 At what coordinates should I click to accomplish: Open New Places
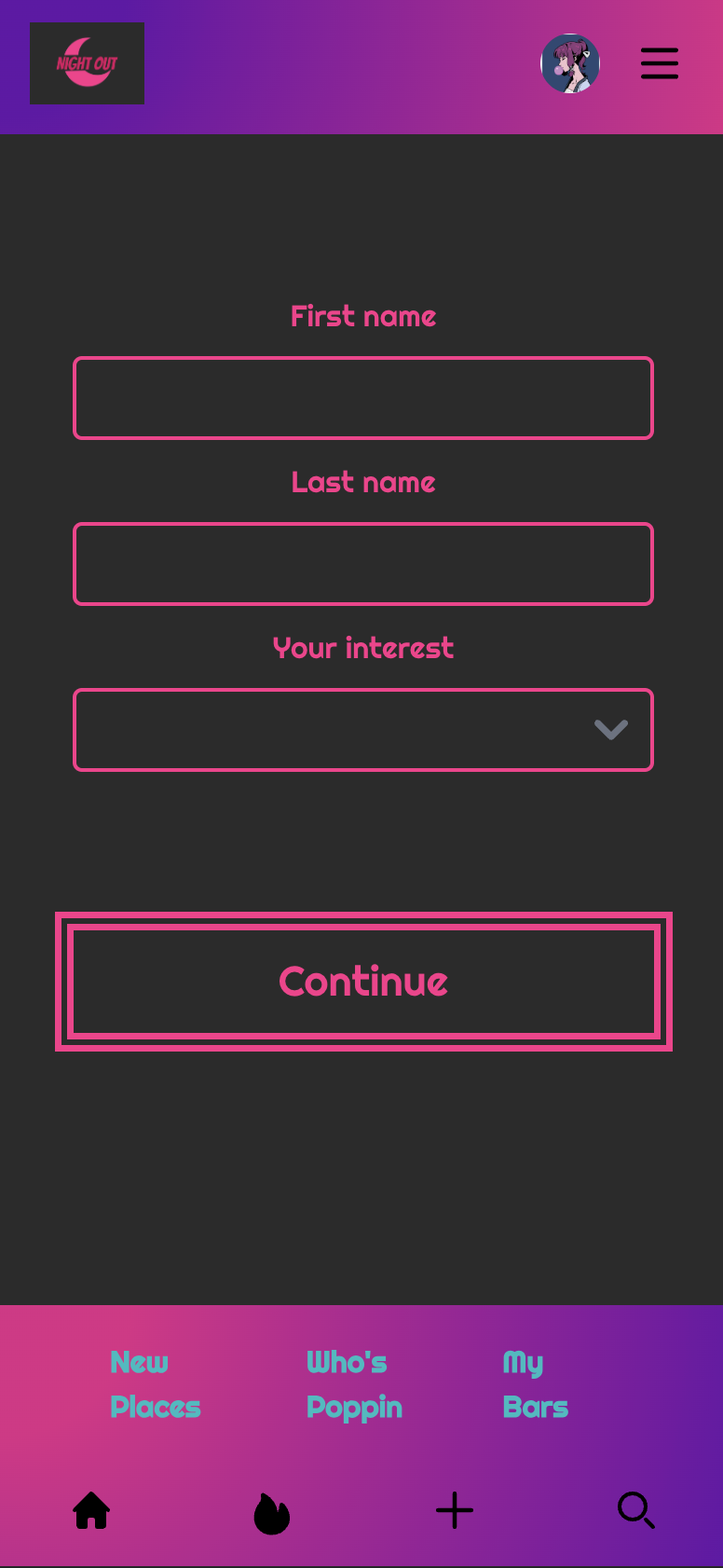click(x=155, y=1384)
